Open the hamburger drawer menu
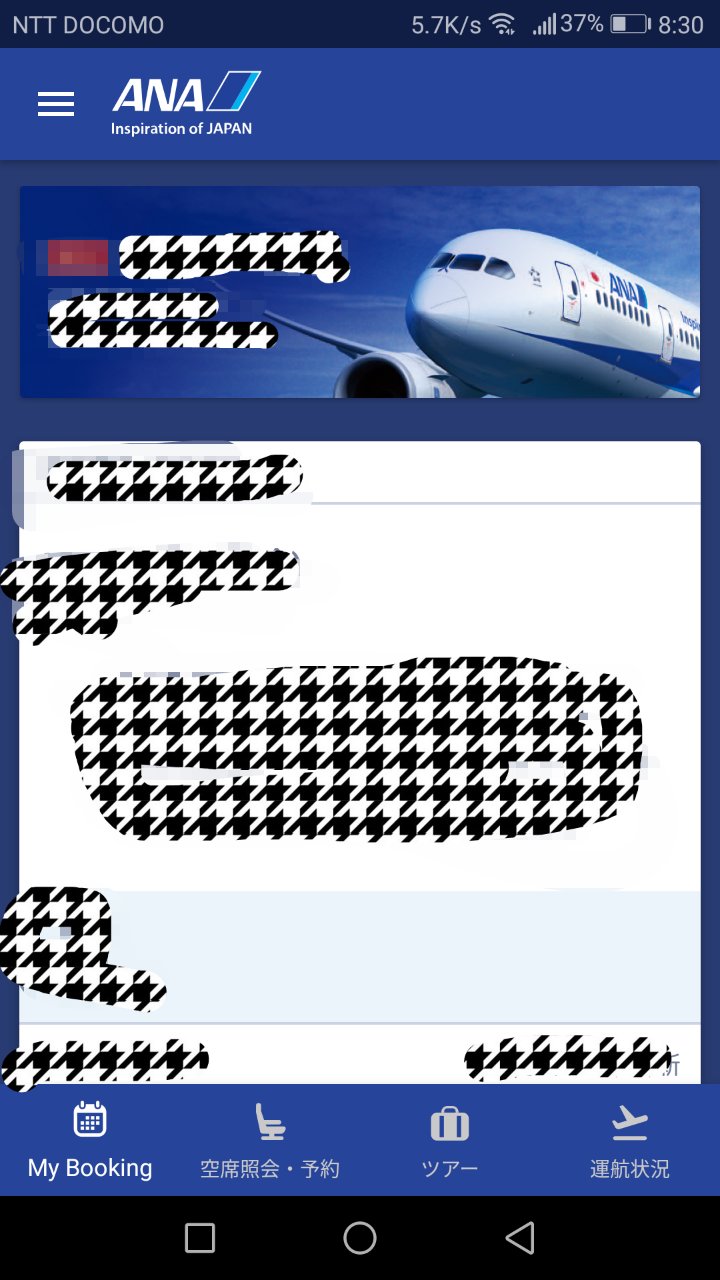Image resolution: width=720 pixels, height=1280 pixels. point(56,104)
